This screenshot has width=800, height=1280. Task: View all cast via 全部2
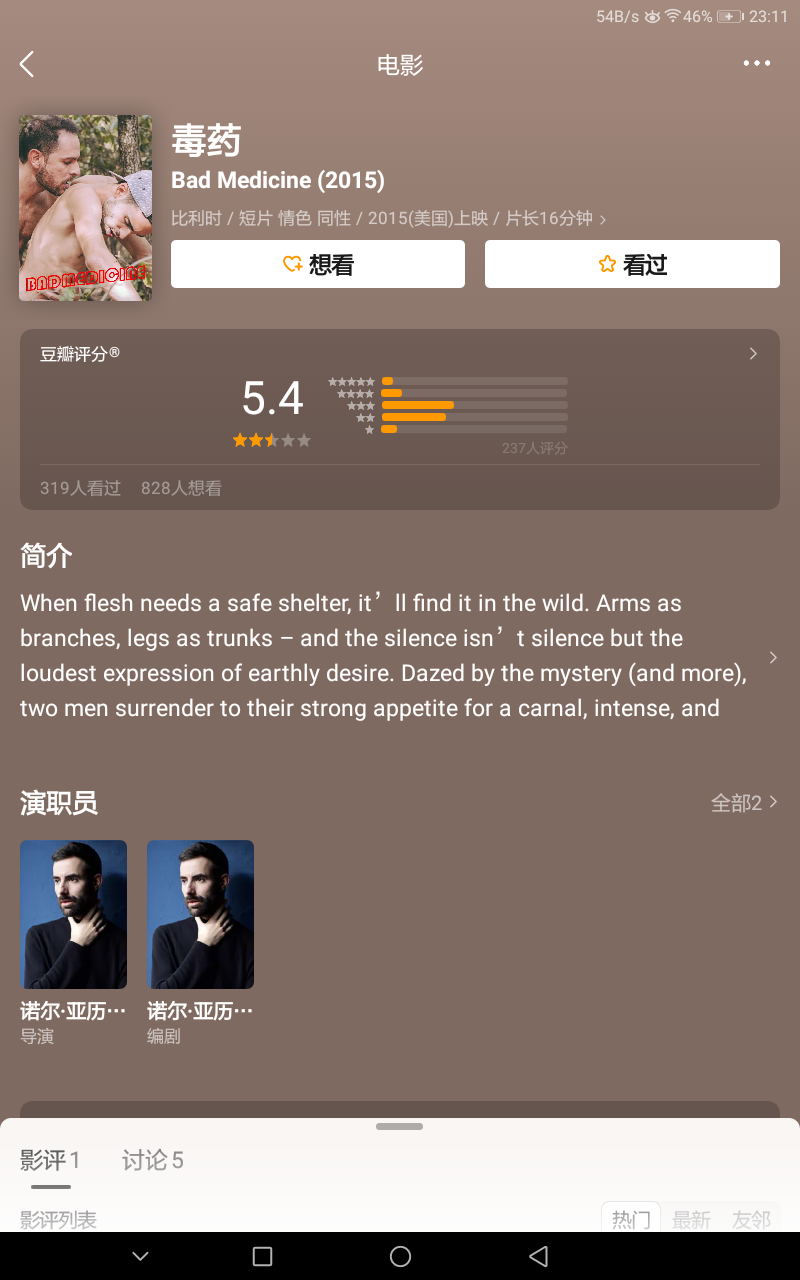743,803
